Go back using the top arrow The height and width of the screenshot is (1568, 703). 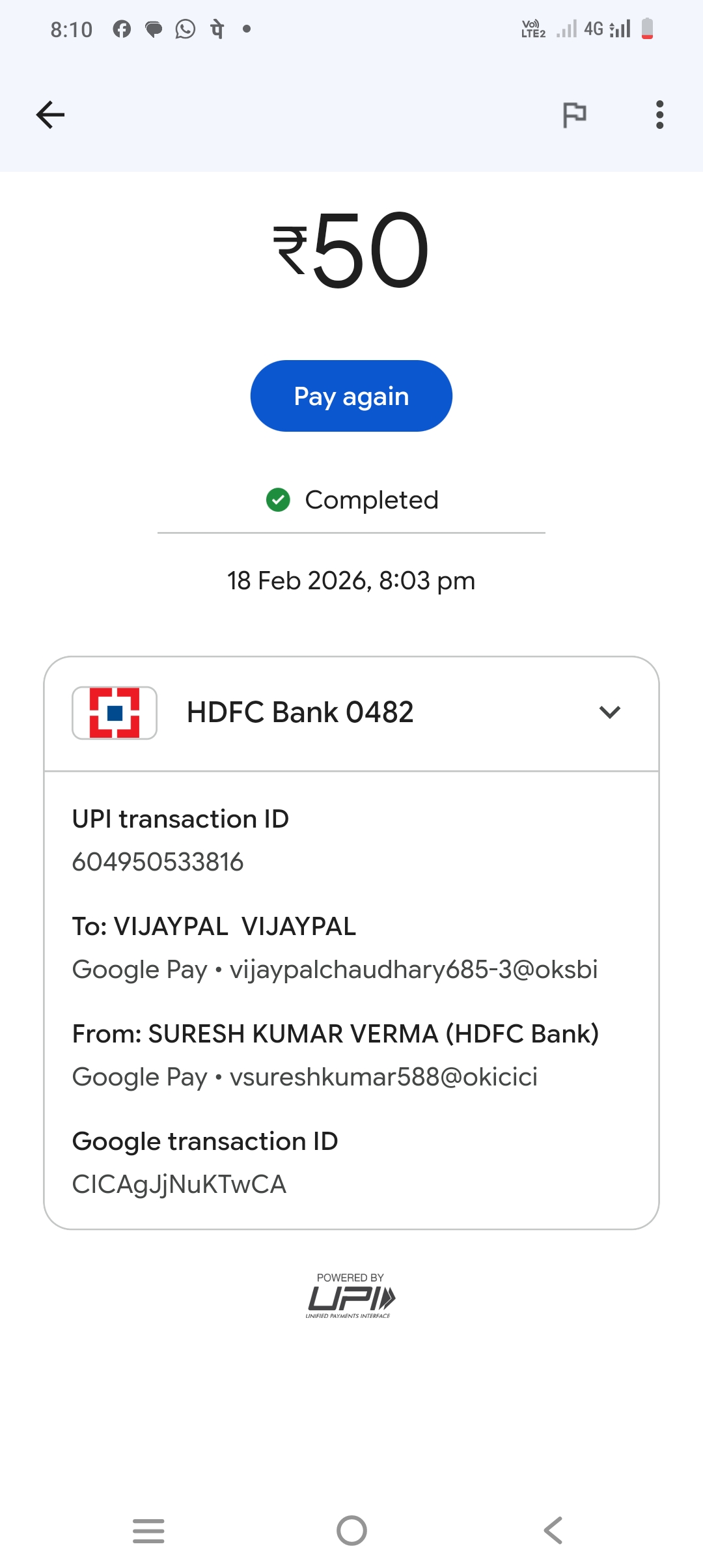pyautogui.click(x=50, y=115)
